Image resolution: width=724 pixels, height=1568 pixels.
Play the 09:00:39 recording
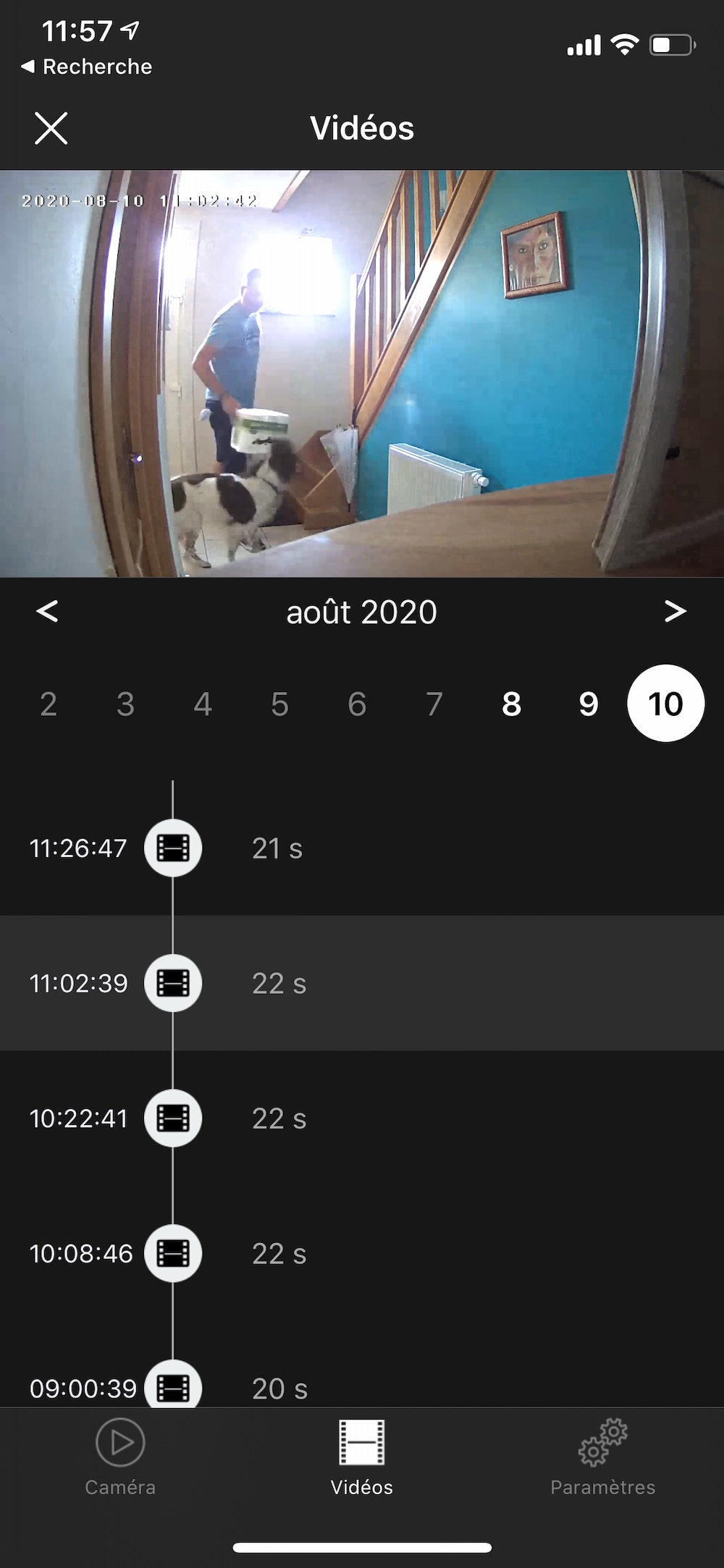pos(173,1386)
